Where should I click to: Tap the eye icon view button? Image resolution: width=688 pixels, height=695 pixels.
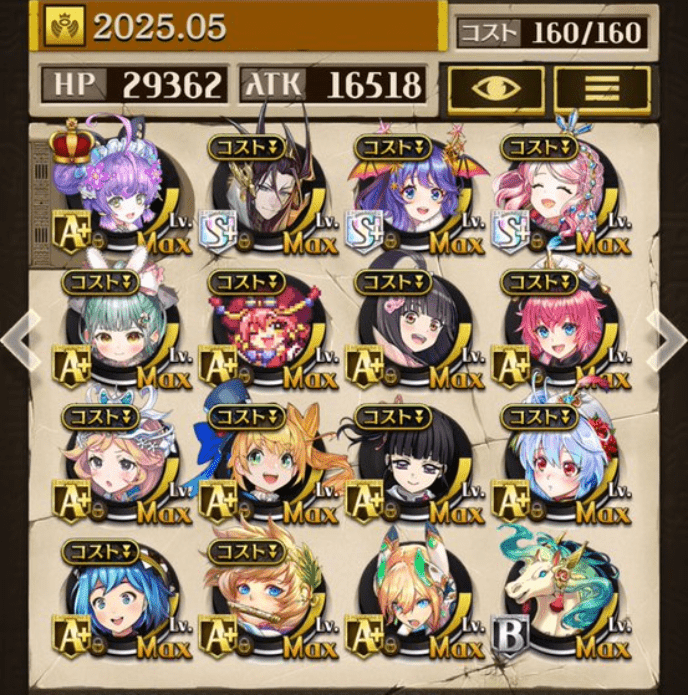tap(495, 88)
